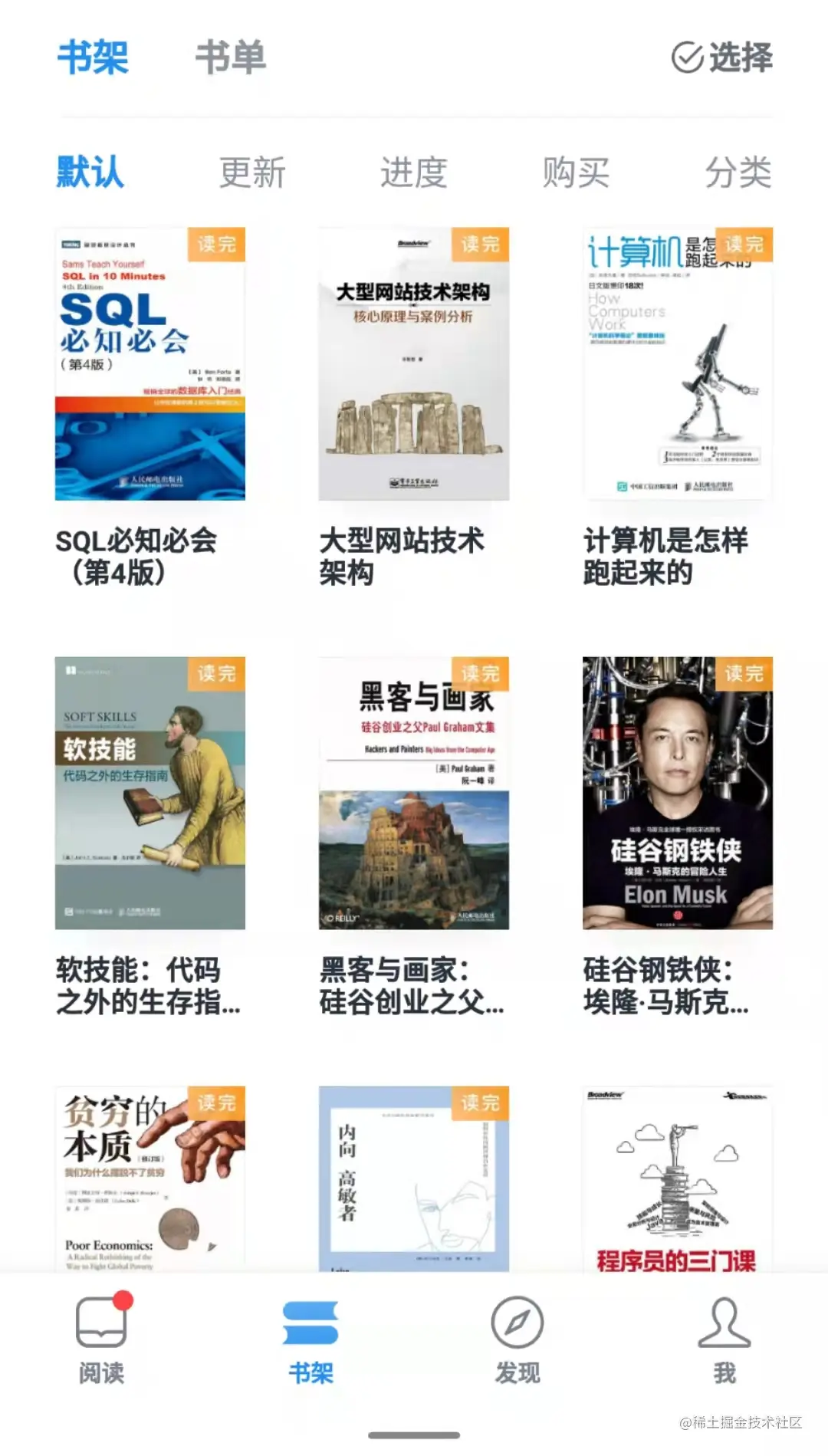Open 软技能：代码之外的生存指南
This screenshot has height=1456, width=828.
tap(150, 794)
